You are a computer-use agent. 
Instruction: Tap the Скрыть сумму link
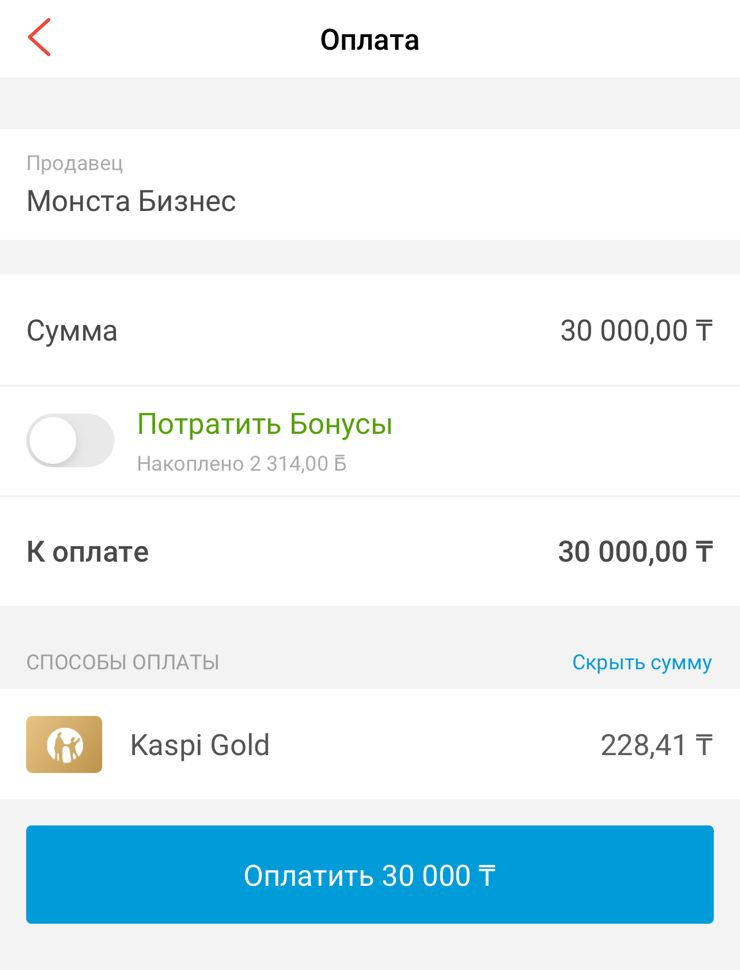pyautogui.click(x=641, y=662)
